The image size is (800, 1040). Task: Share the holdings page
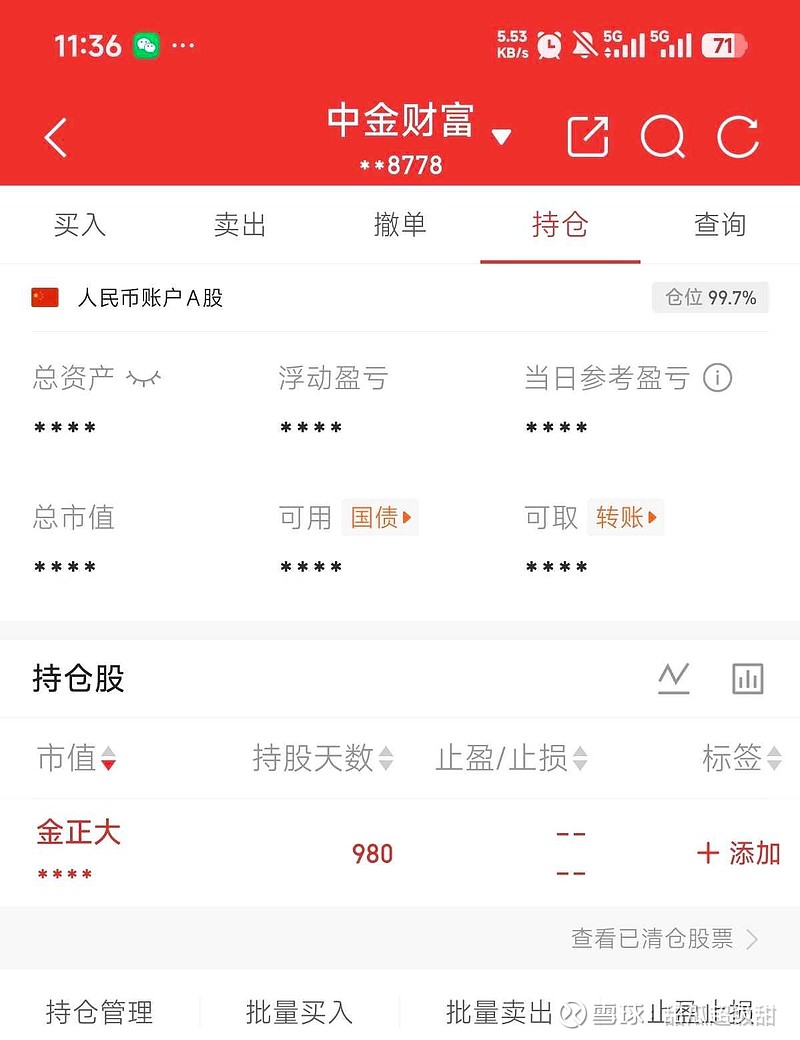point(588,137)
